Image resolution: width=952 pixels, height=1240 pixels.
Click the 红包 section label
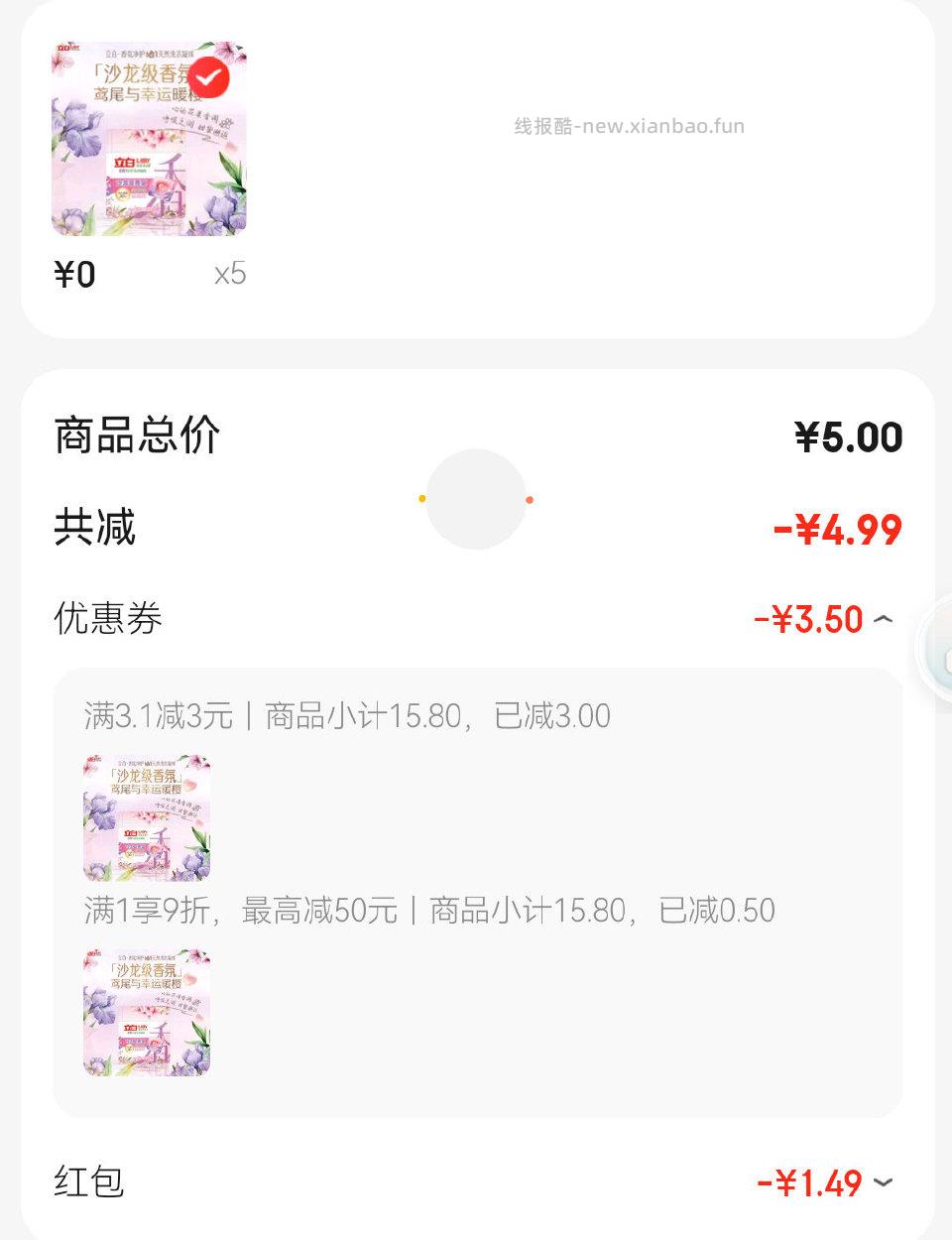pyautogui.click(x=87, y=1182)
